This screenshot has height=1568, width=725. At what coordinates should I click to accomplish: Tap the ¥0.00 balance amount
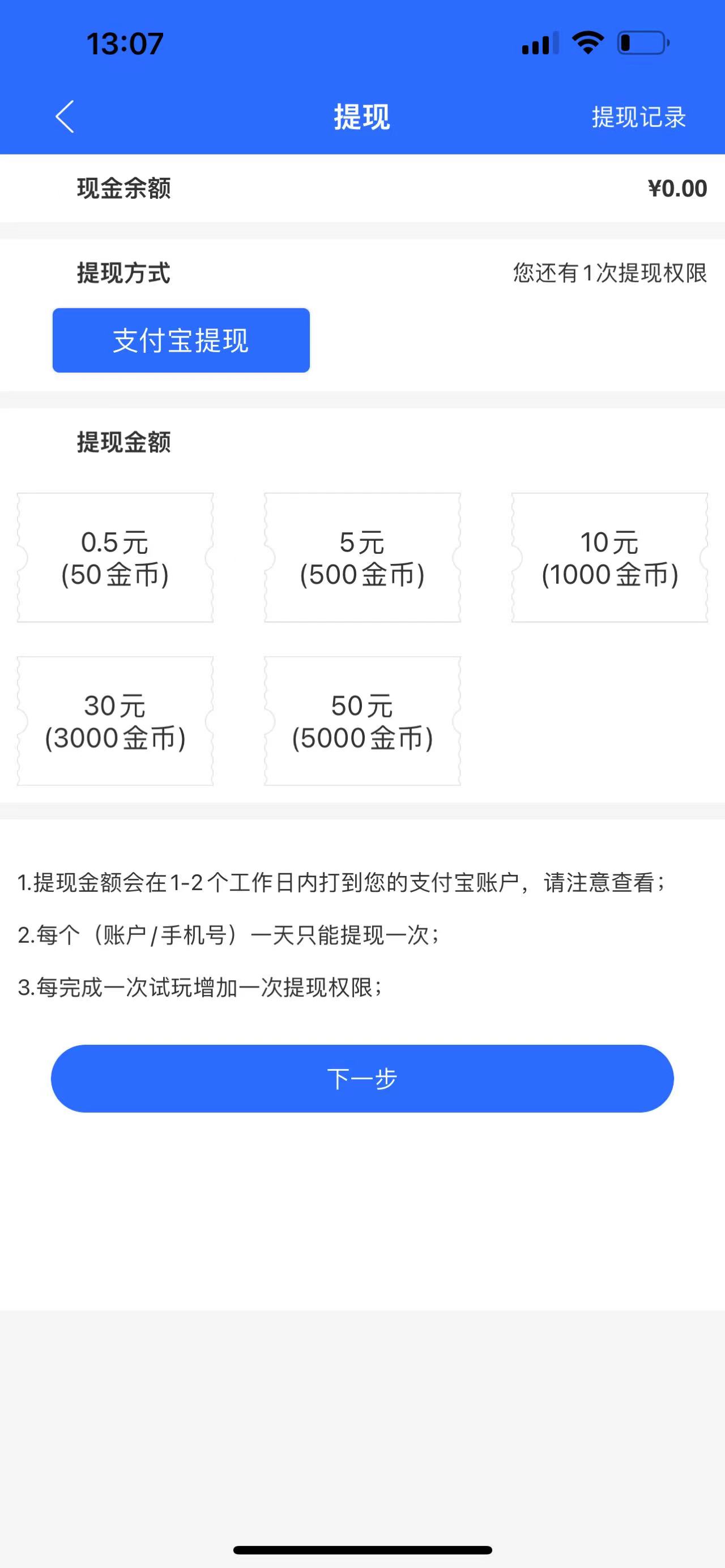[676, 189]
